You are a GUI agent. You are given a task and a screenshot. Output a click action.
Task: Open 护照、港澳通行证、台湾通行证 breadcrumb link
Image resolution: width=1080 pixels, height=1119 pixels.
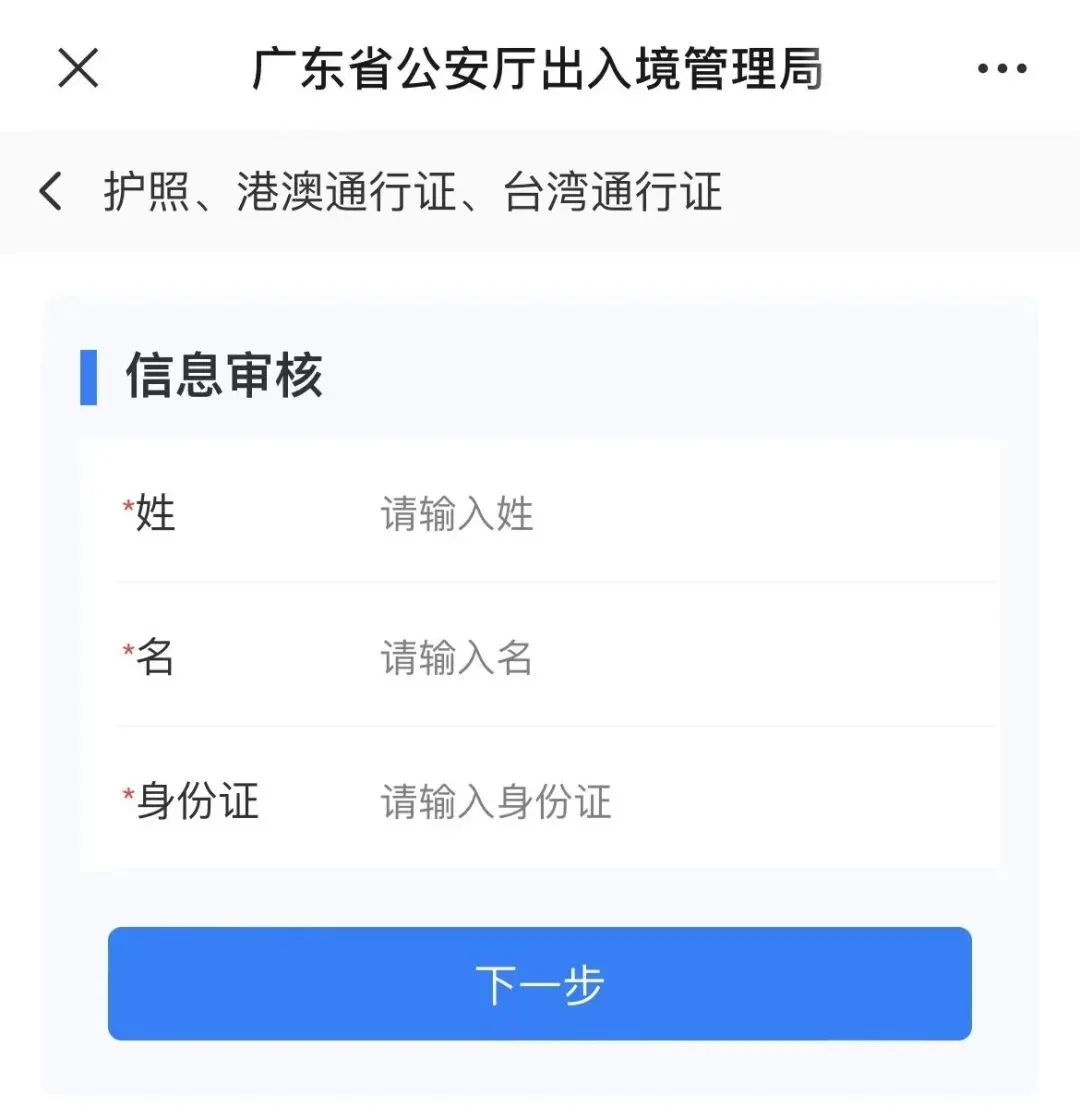pyautogui.click(x=410, y=192)
